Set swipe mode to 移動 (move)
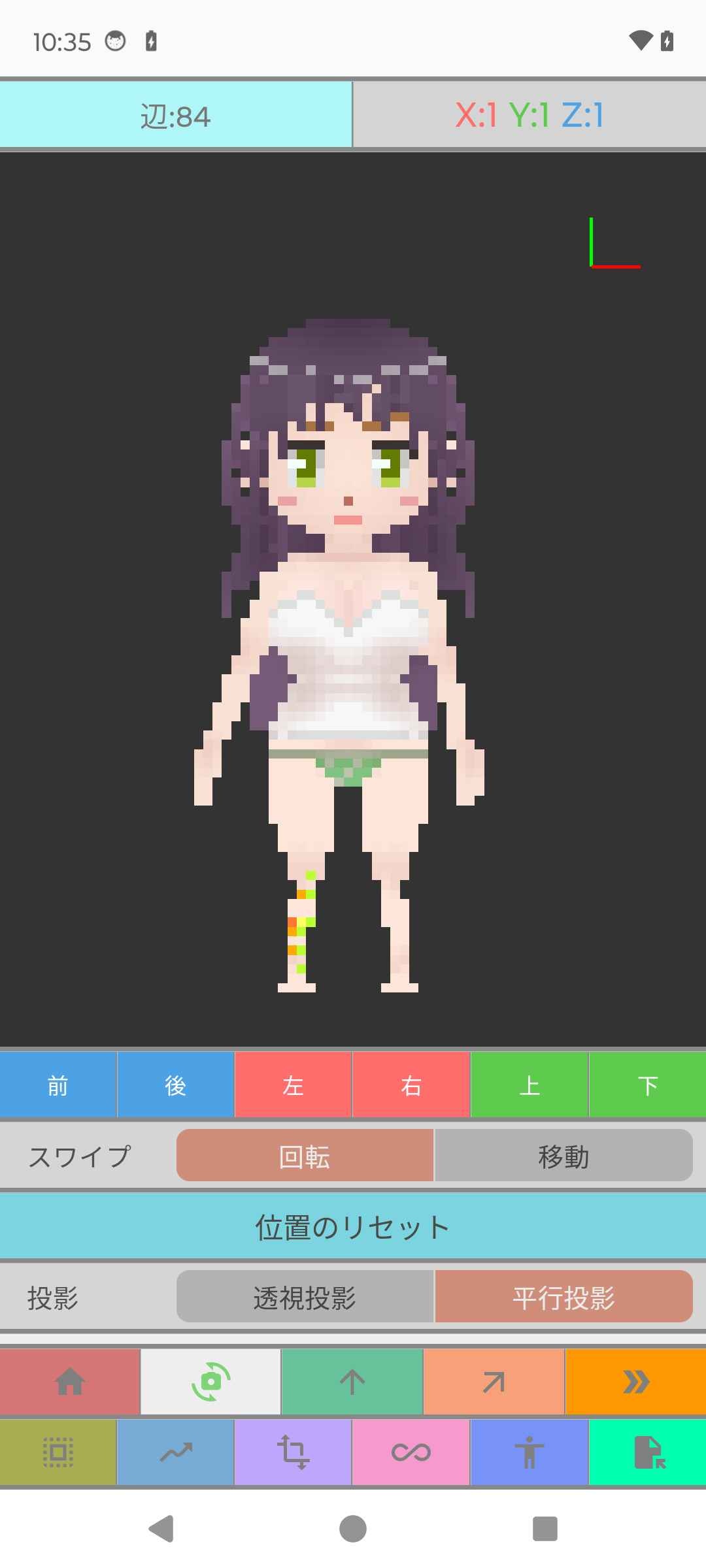The width and height of the screenshot is (706, 1568). (563, 1156)
